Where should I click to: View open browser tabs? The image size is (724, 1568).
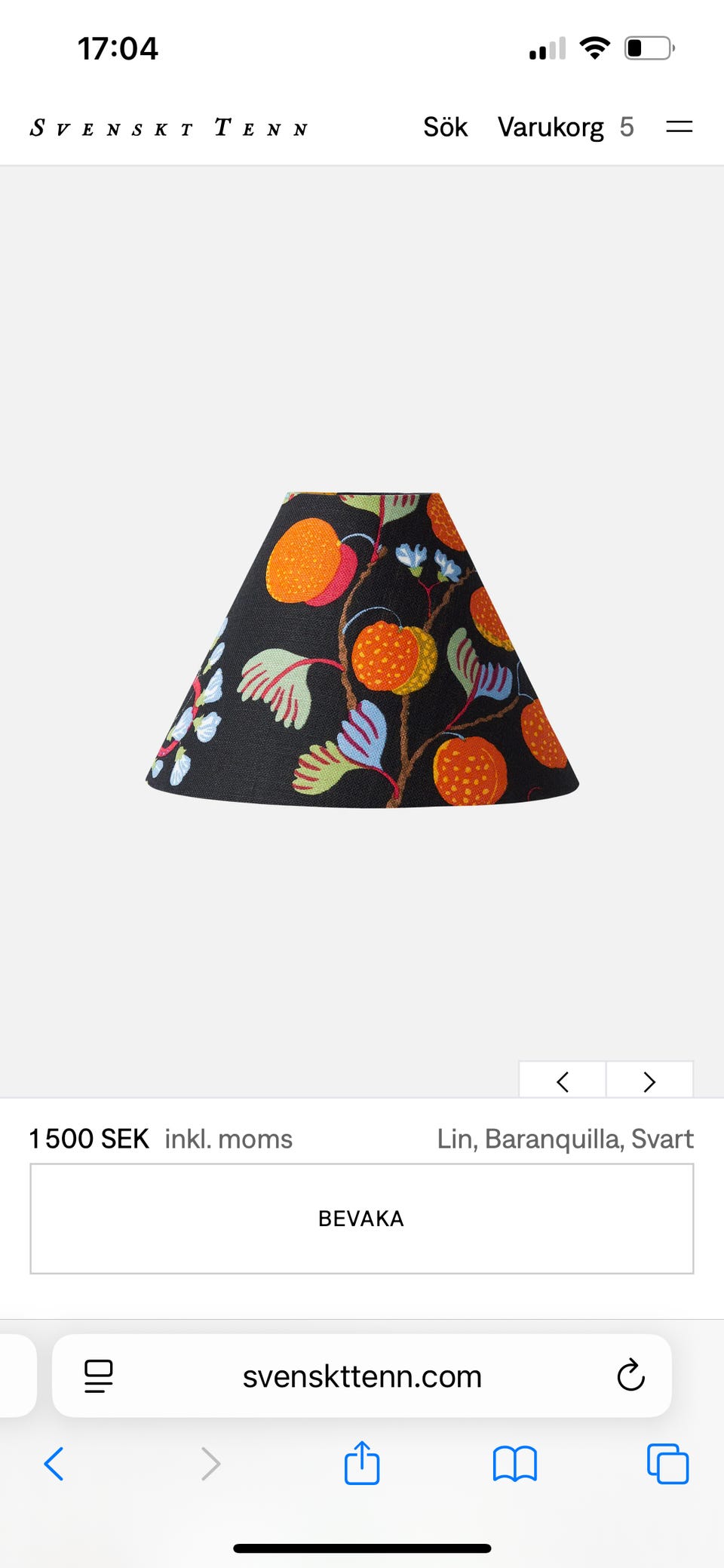(x=667, y=1464)
